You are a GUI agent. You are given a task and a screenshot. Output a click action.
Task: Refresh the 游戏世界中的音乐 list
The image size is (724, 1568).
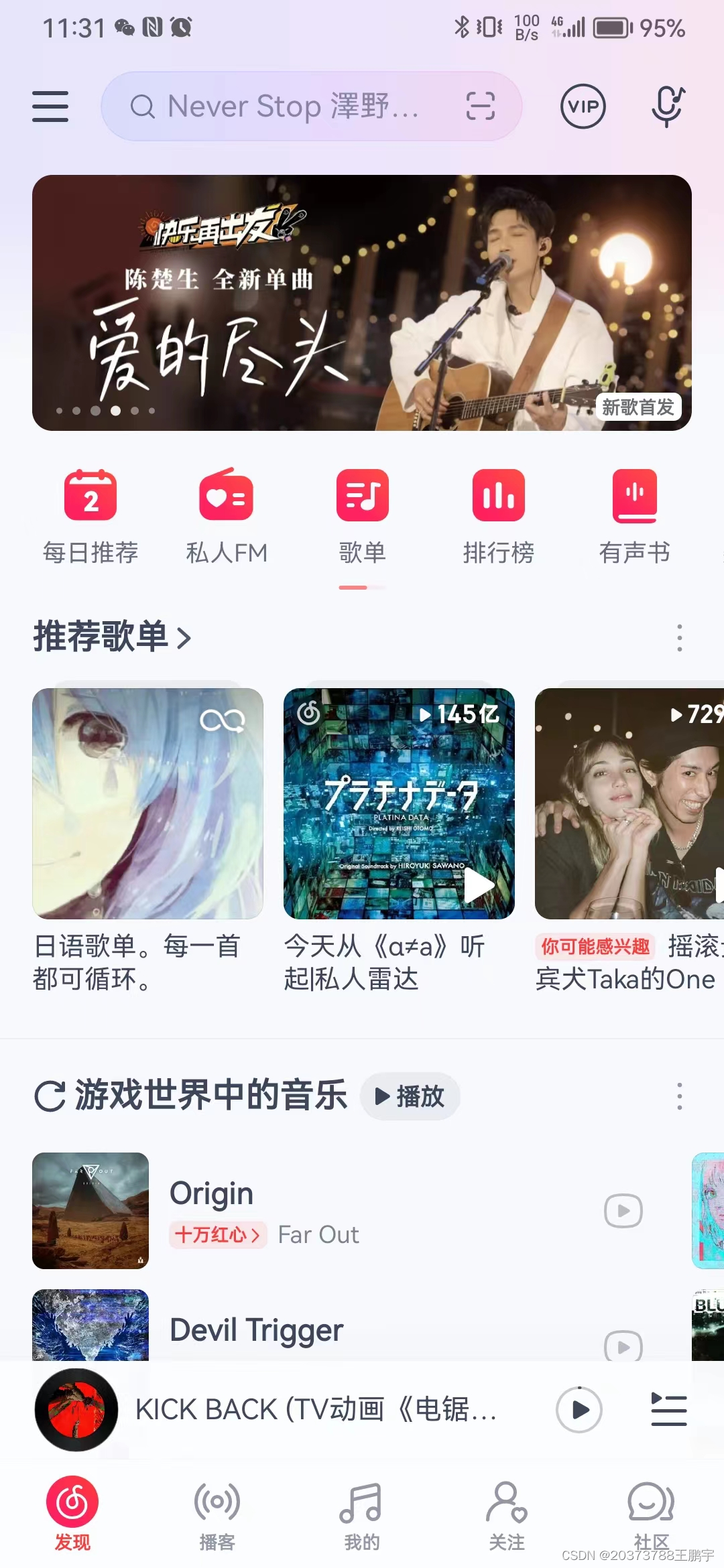pyautogui.click(x=50, y=1096)
